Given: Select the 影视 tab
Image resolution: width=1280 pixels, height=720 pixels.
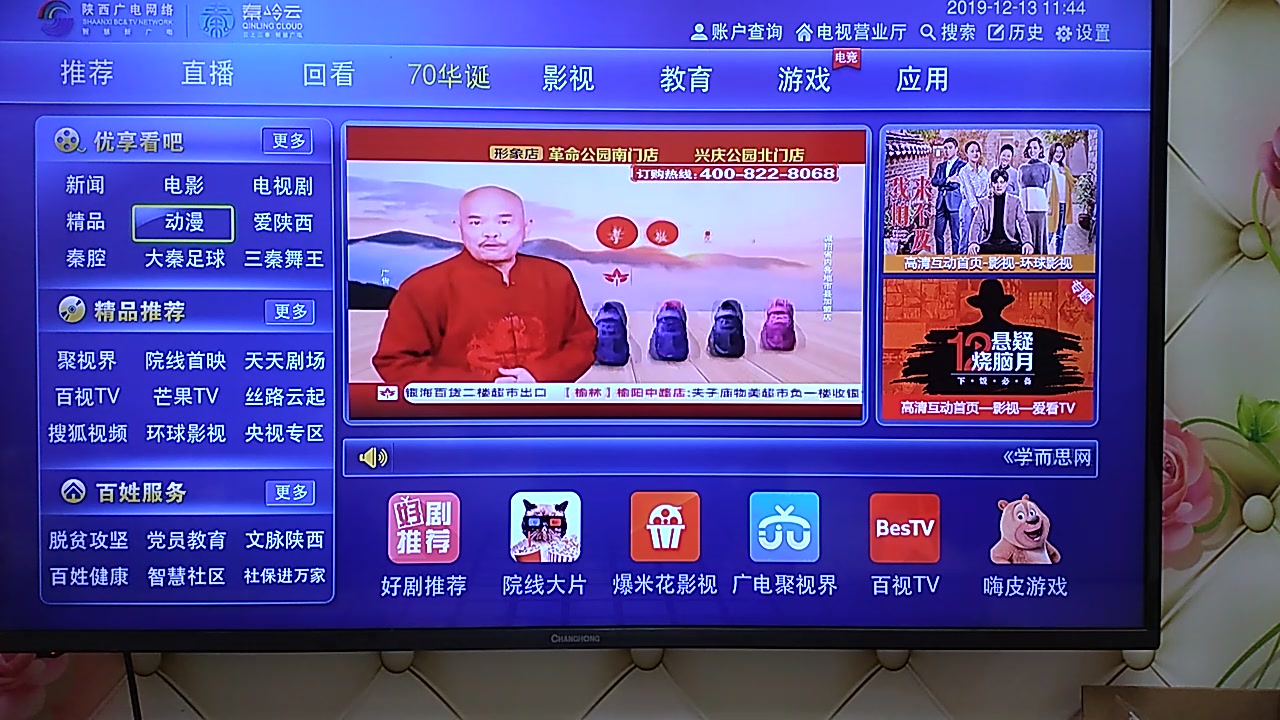Looking at the screenshot, I should (x=568, y=78).
